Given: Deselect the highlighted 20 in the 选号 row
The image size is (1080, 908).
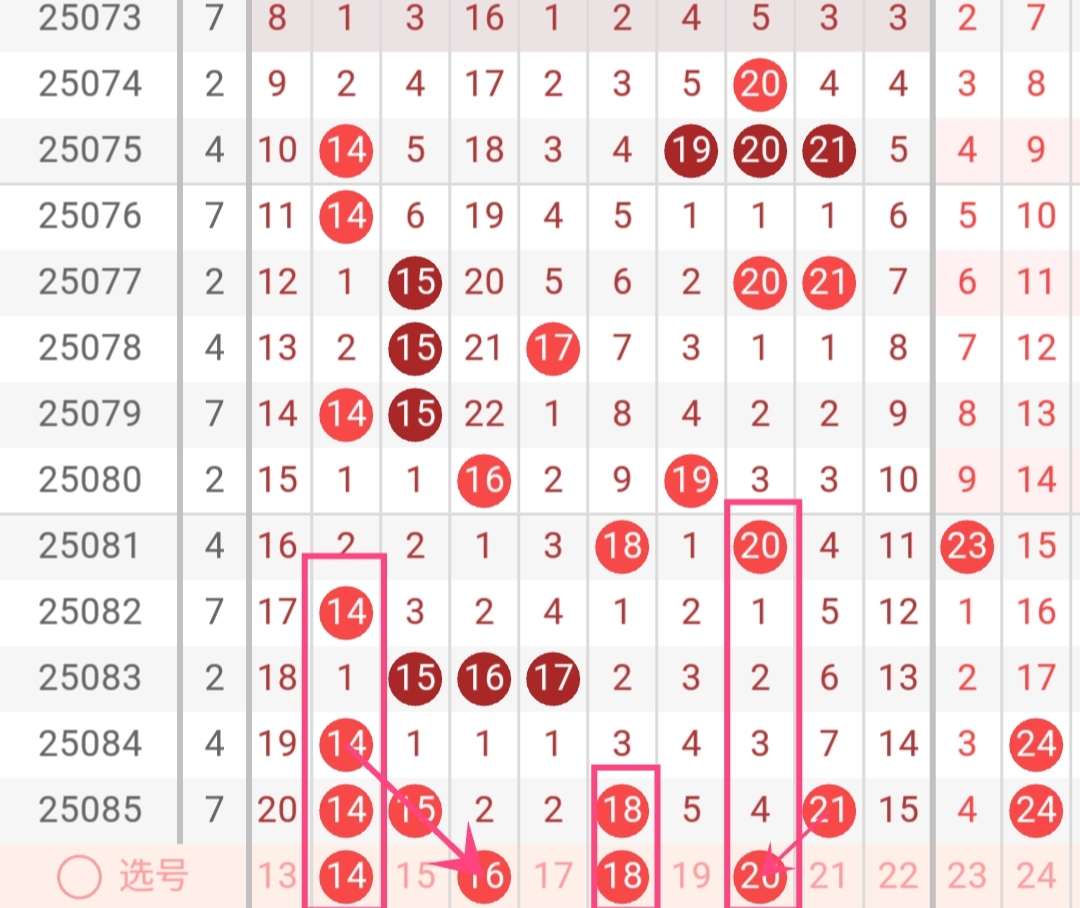Looking at the screenshot, I should pos(760,877).
